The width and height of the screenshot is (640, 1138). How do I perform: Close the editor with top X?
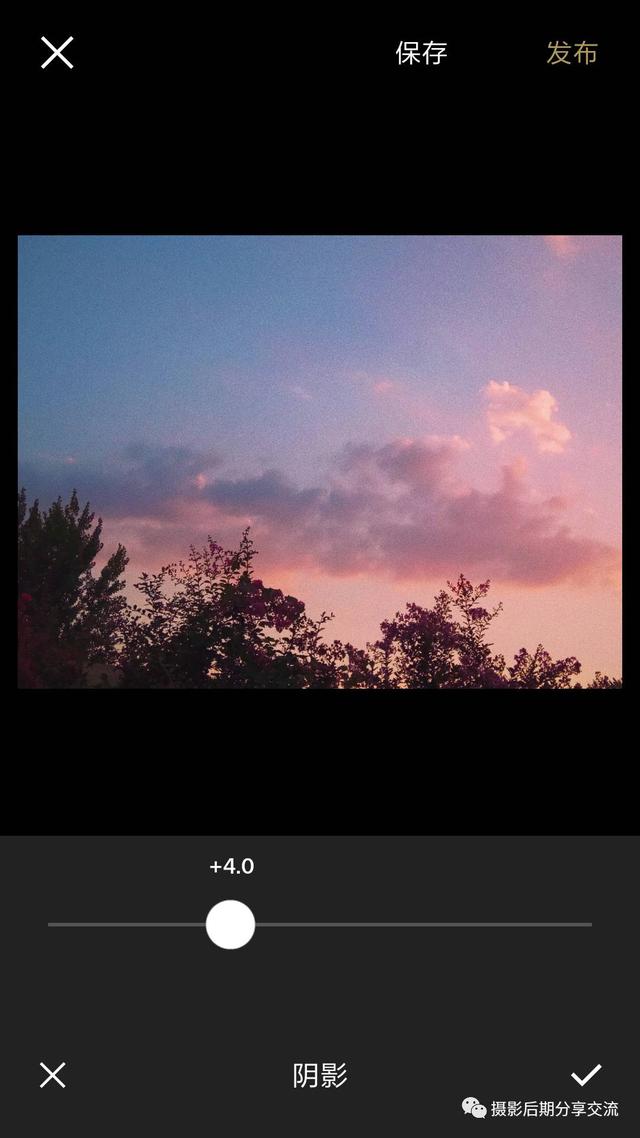[57, 53]
